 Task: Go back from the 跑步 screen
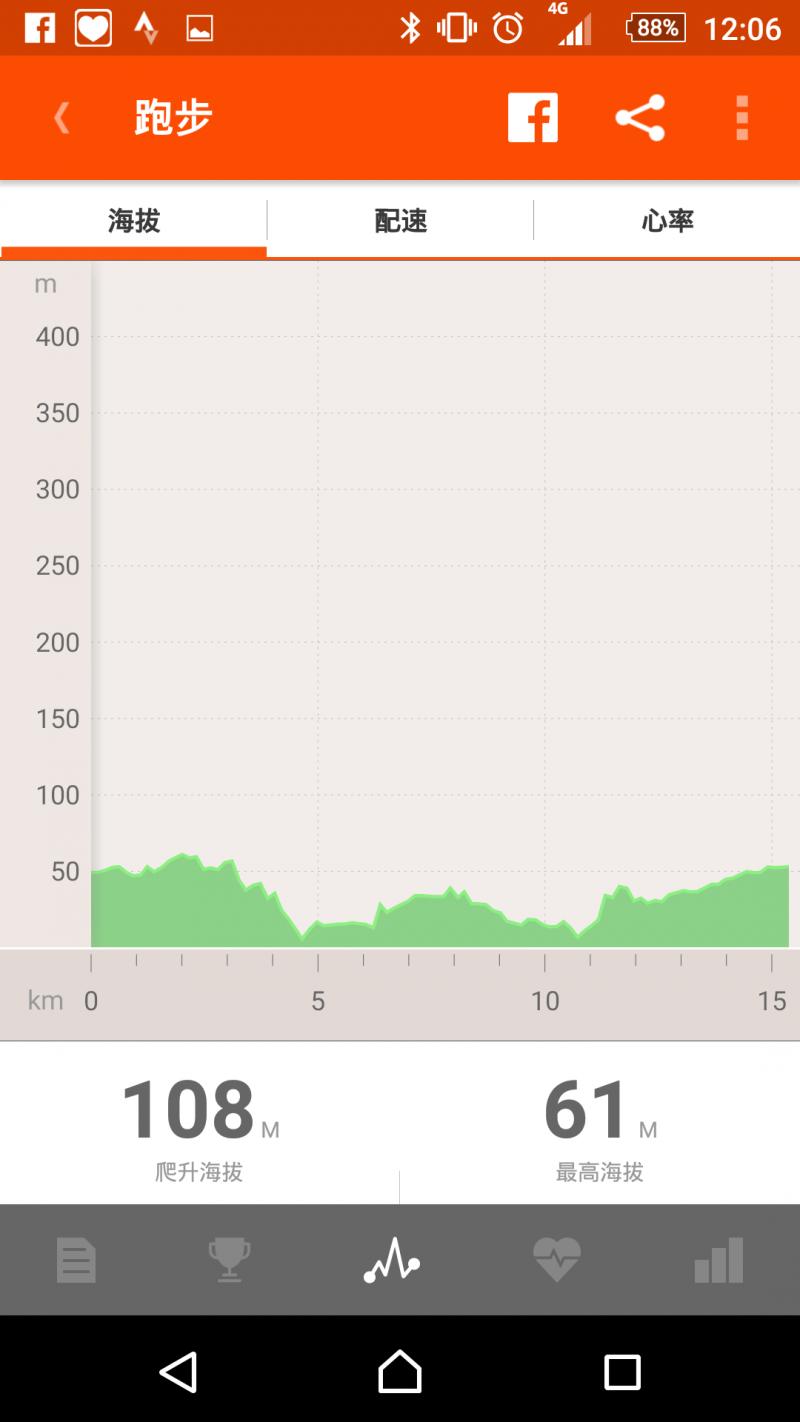coord(62,118)
